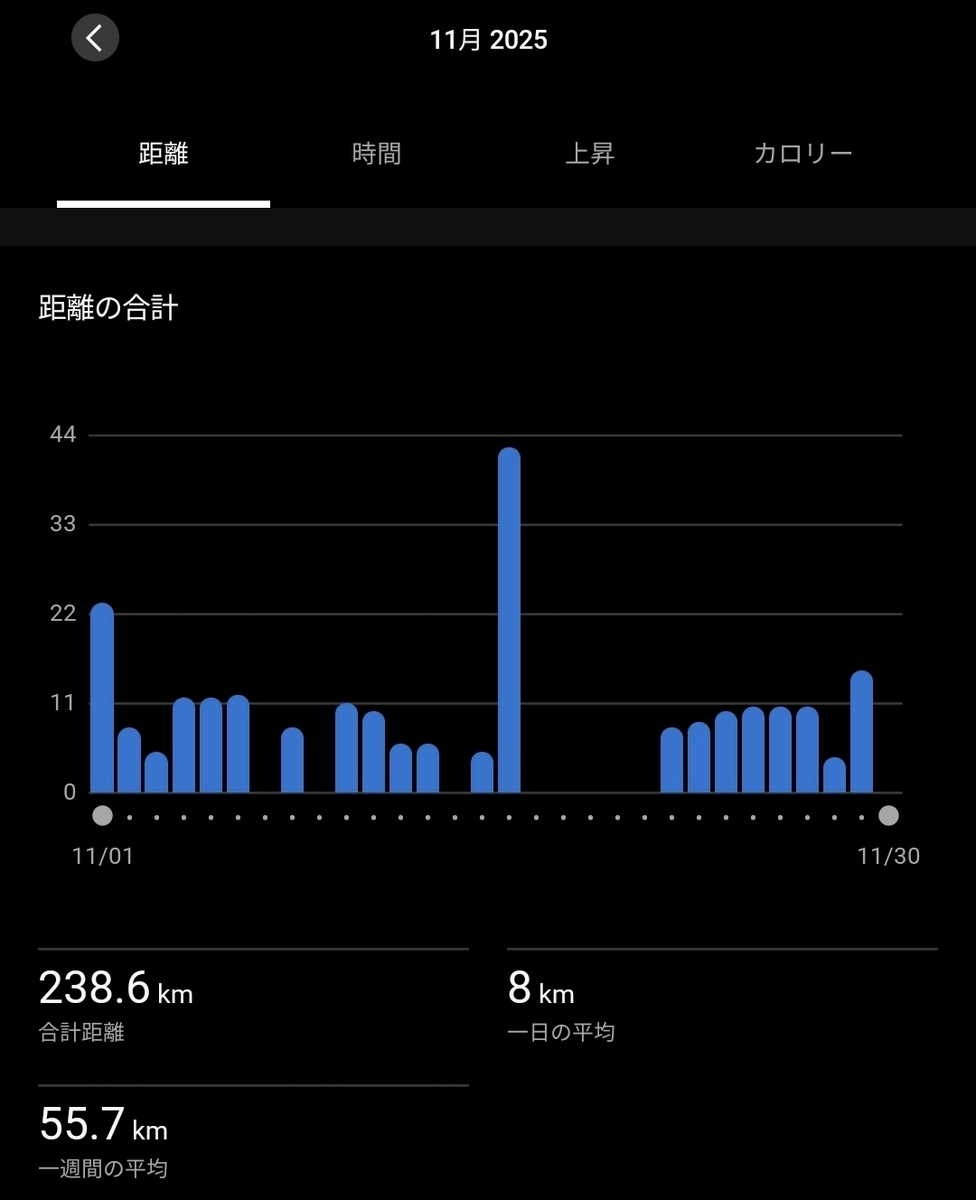Tap the last bar in the chart
Image resolution: width=976 pixels, height=1200 pixels.
[861, 732]
